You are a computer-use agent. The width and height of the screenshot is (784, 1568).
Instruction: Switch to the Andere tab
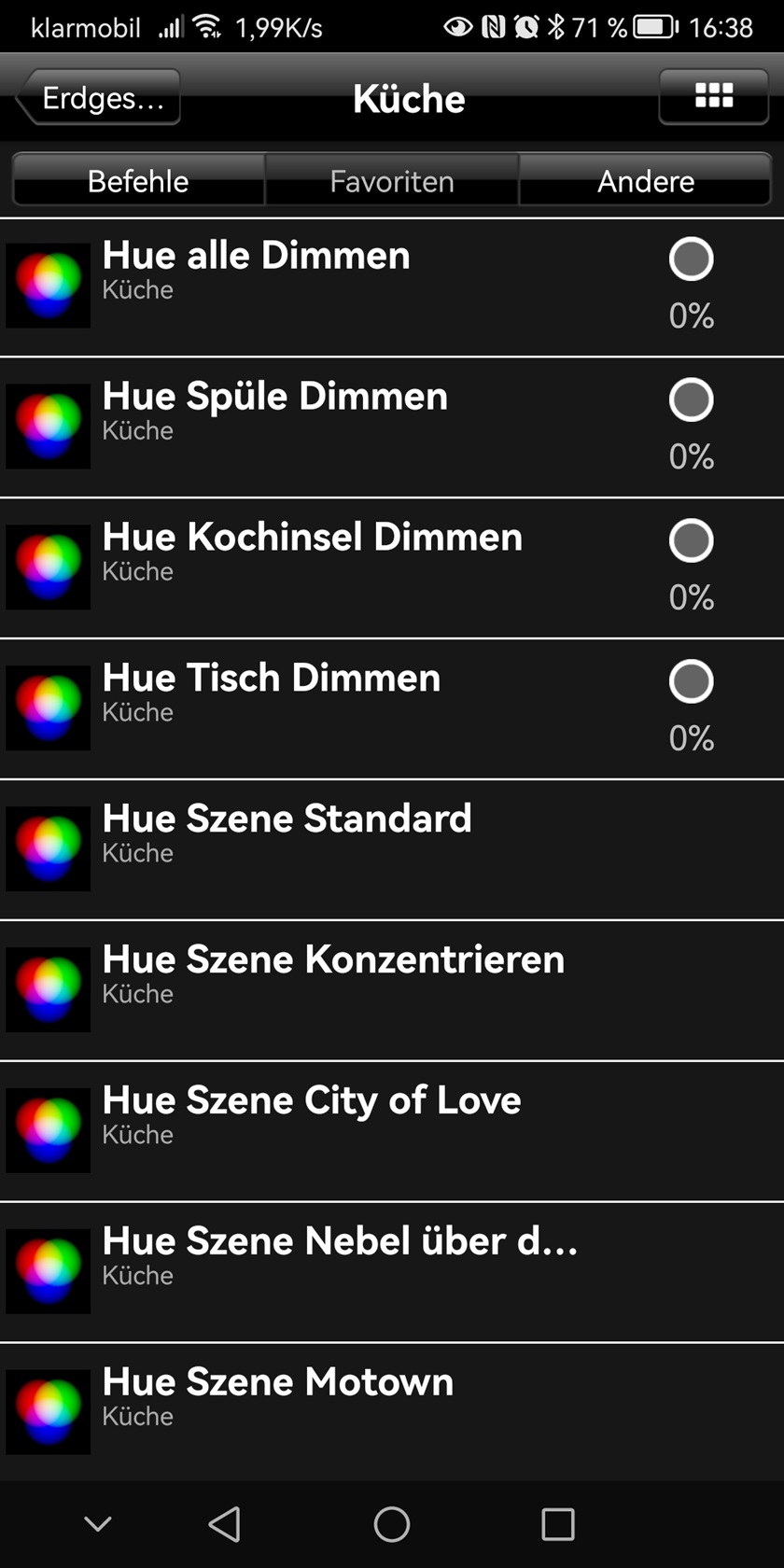[x=646, y=180]
